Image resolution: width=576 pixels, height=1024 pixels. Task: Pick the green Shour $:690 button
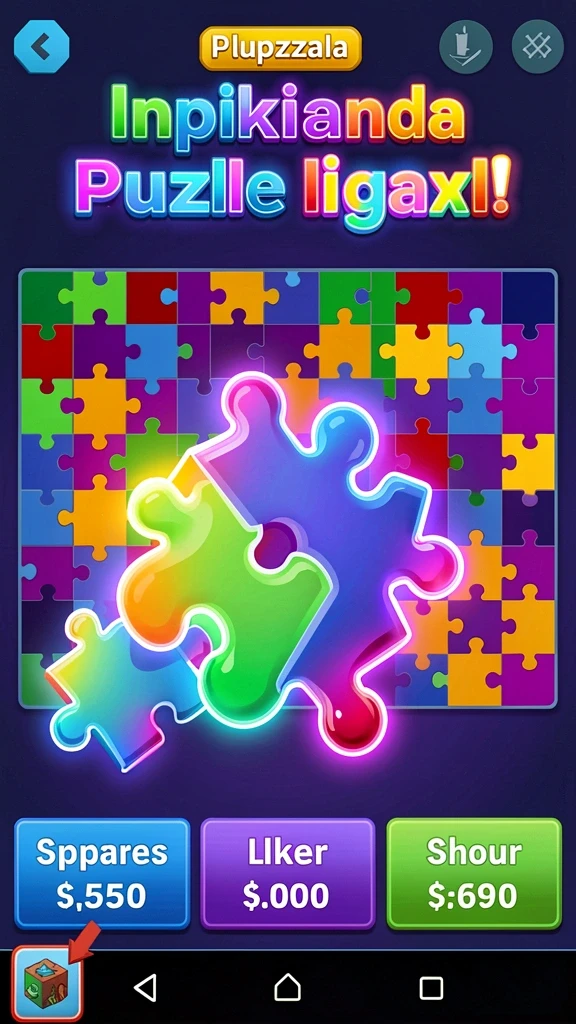(x=474, y=873)
